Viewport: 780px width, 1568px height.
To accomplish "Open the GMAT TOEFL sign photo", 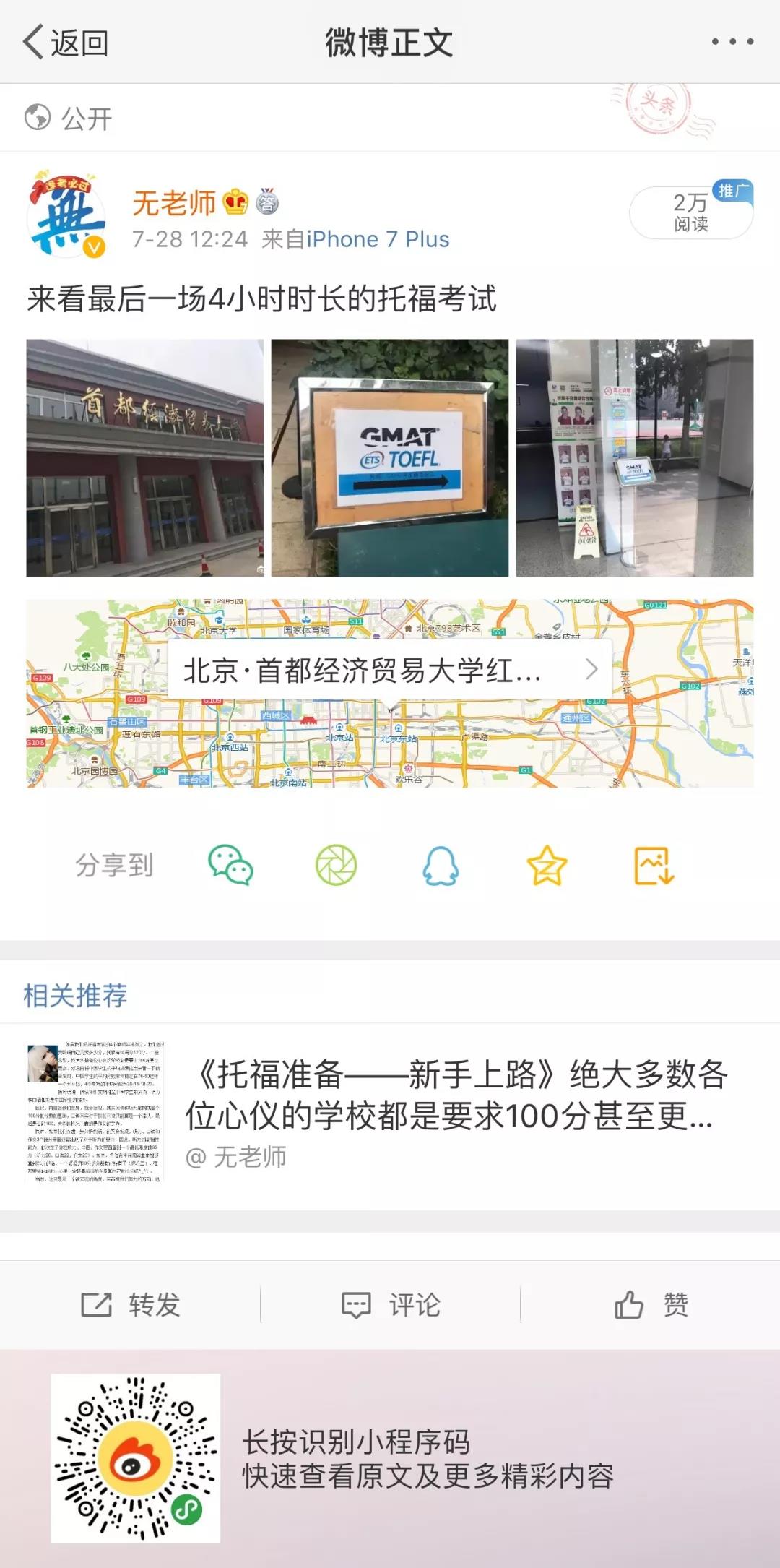I will click(390, 457).
